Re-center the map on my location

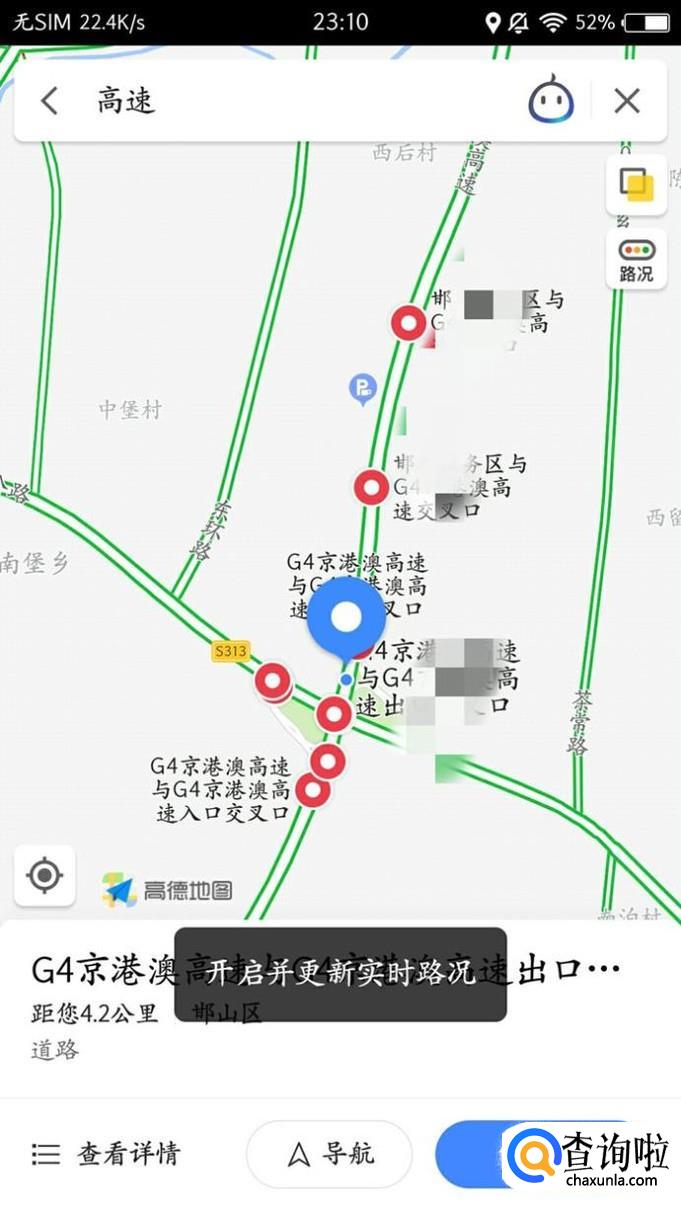click(44, 875)
